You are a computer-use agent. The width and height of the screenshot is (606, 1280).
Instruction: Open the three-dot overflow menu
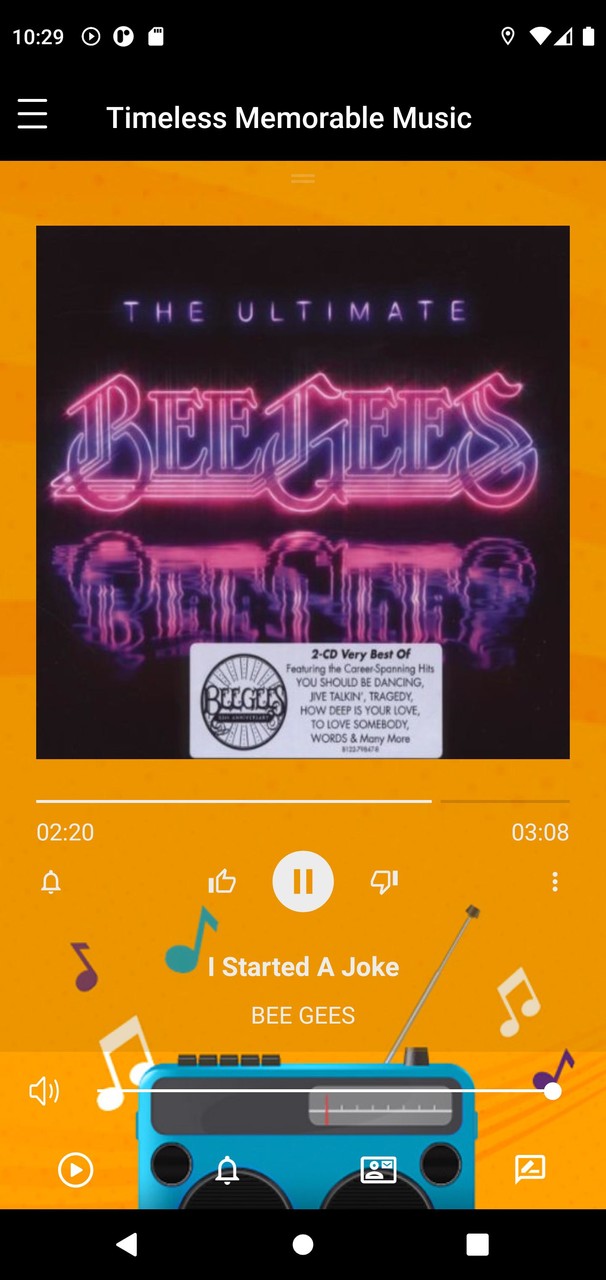pyautogui.click(x=555, y=881)
